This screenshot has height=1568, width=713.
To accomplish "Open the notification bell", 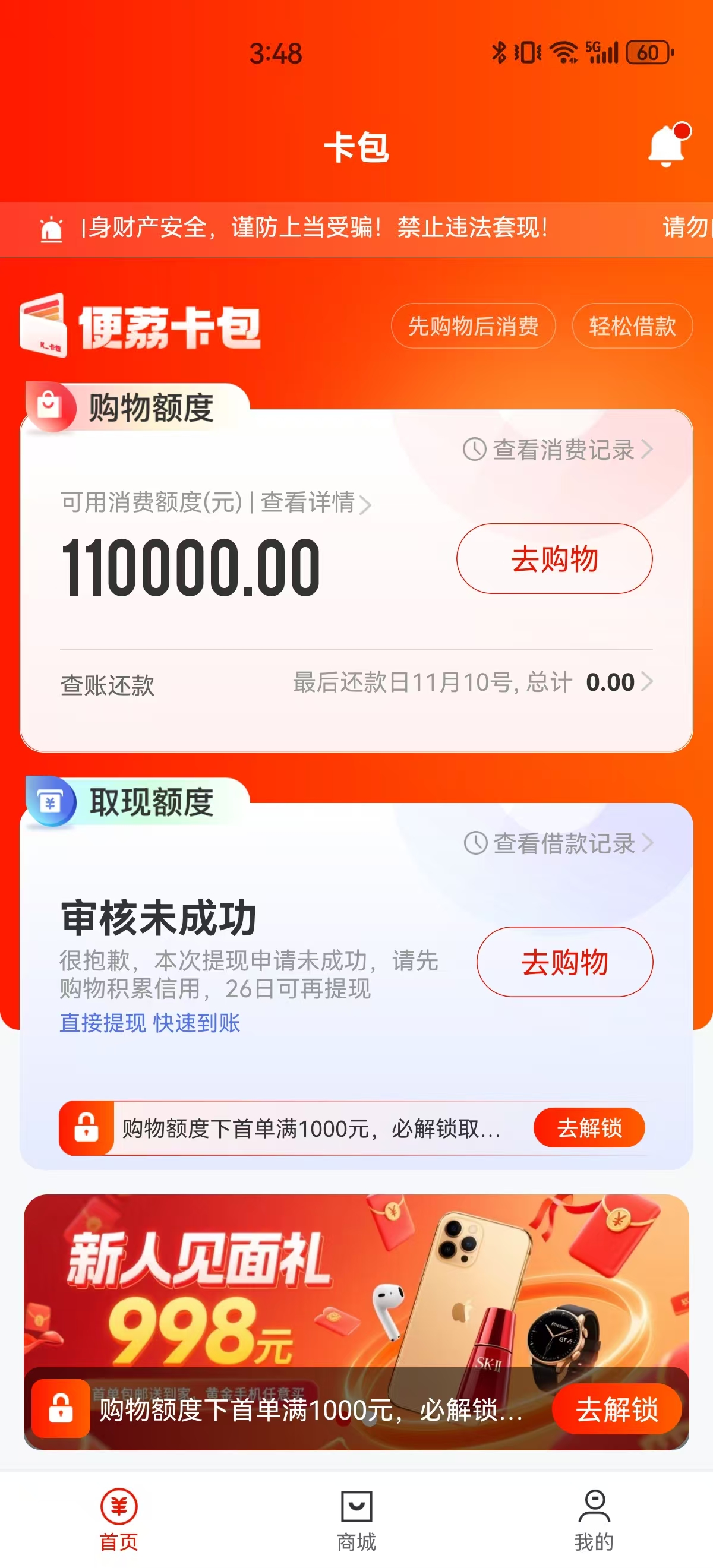I will click(x=665, y=146).
